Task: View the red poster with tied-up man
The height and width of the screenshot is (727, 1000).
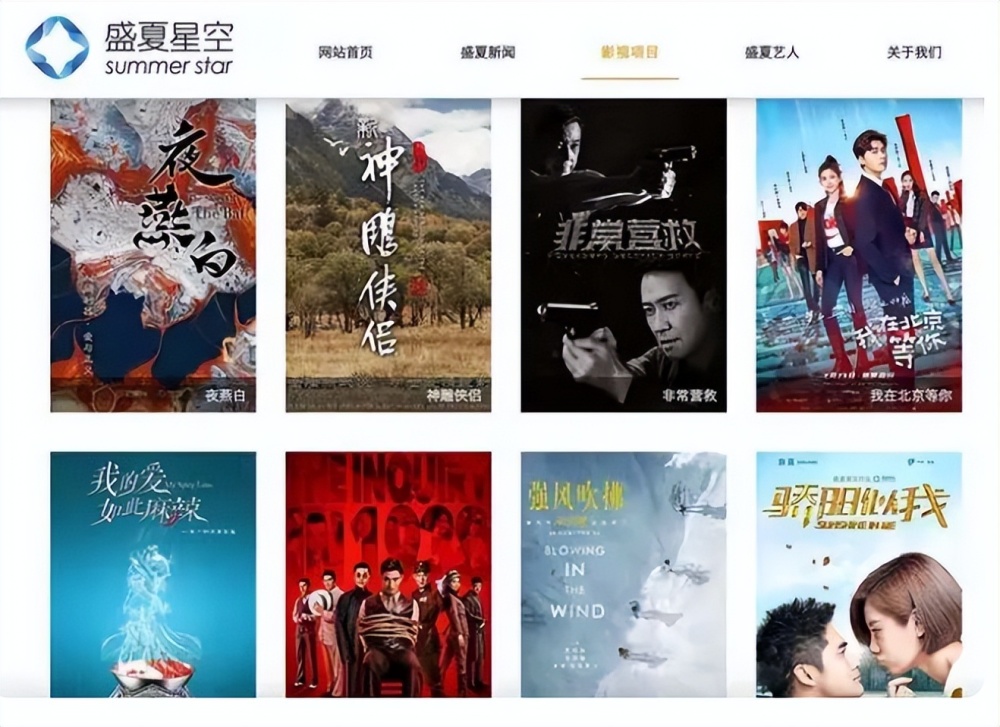Action: (388, 574)
